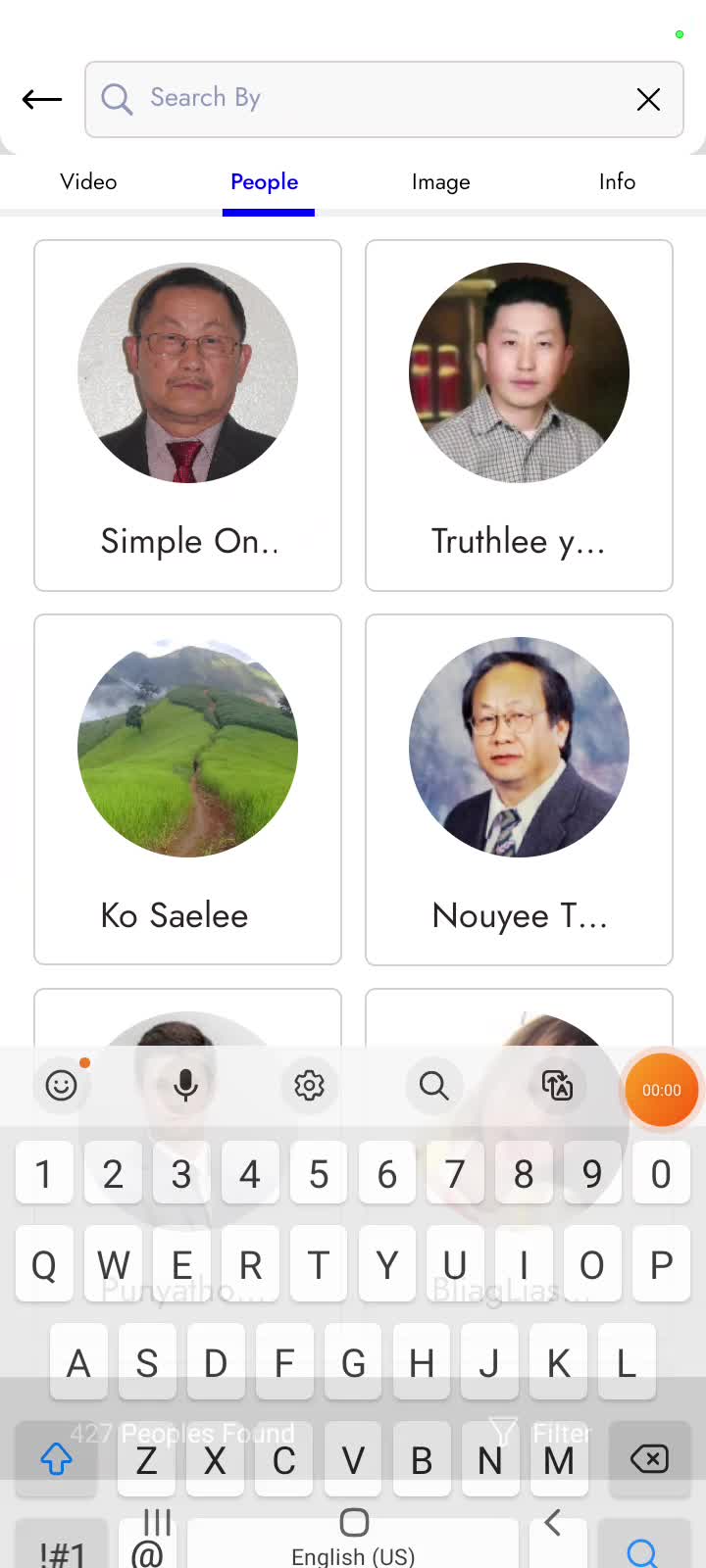Tap the orange 00:00 recording button
Screen dimensions: 706x1568
tap(661, 1090)
